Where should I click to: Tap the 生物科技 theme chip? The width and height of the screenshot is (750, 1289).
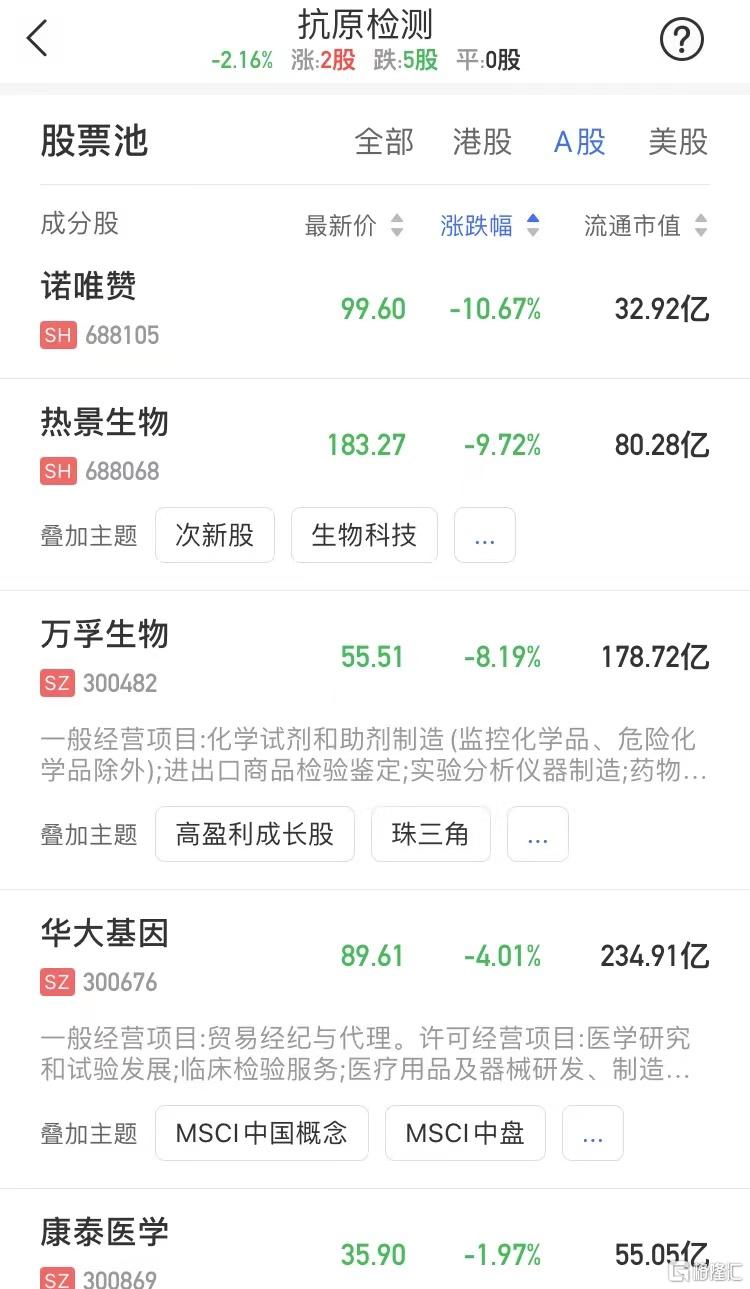pyautogui.click(x=364, y=535)
